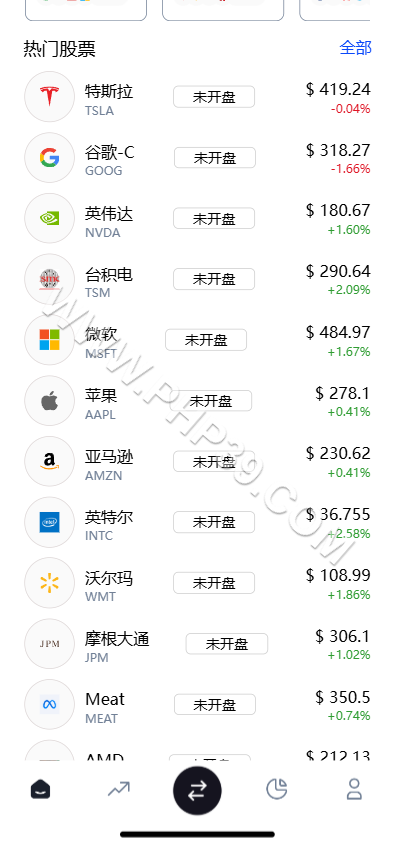The width and height of the screenshot is (393, 850).
Task: Switch to the market trend chart tab
Action: tap(118, 789)
